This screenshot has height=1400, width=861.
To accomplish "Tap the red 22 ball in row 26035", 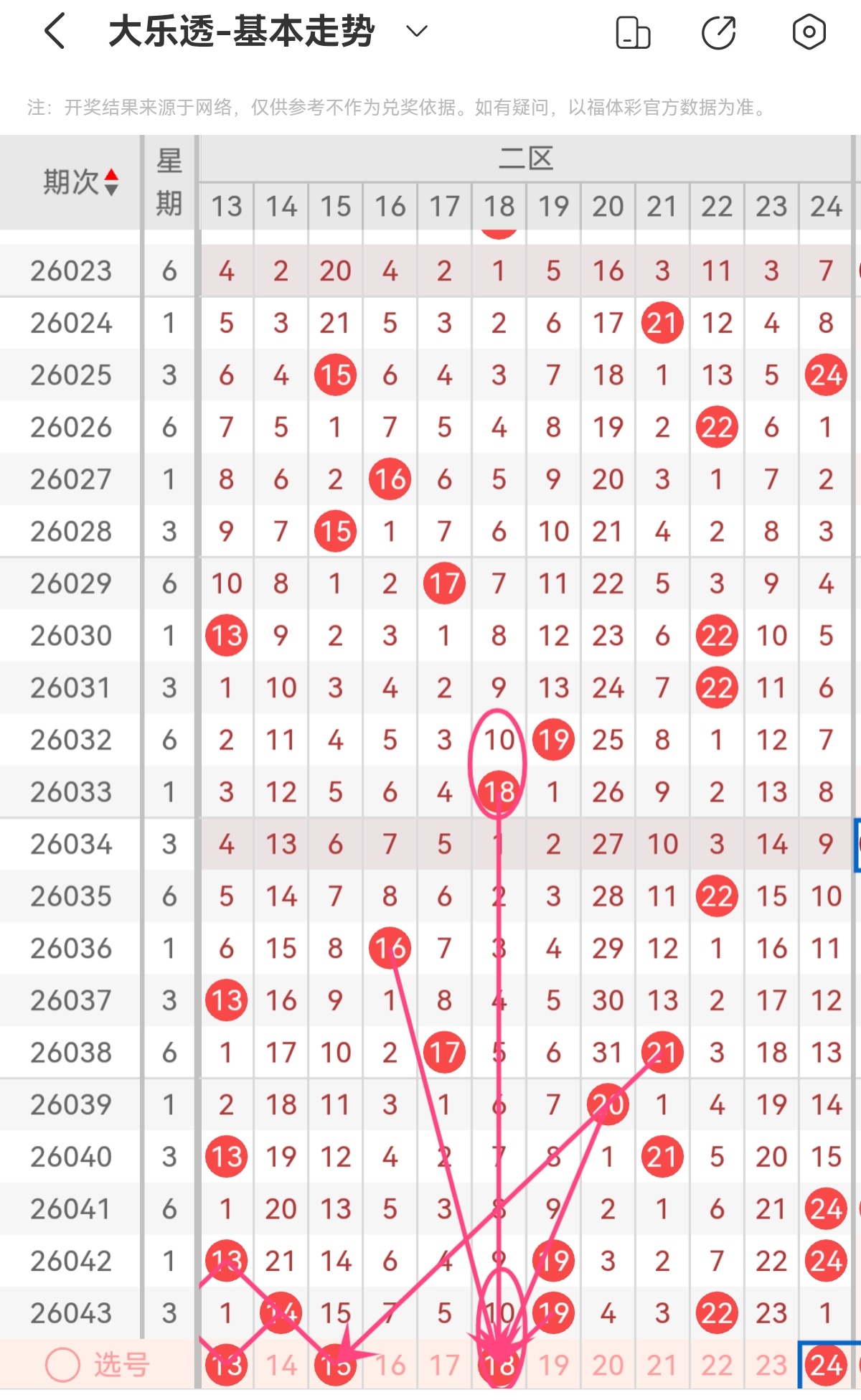I will tap(716, 895).
